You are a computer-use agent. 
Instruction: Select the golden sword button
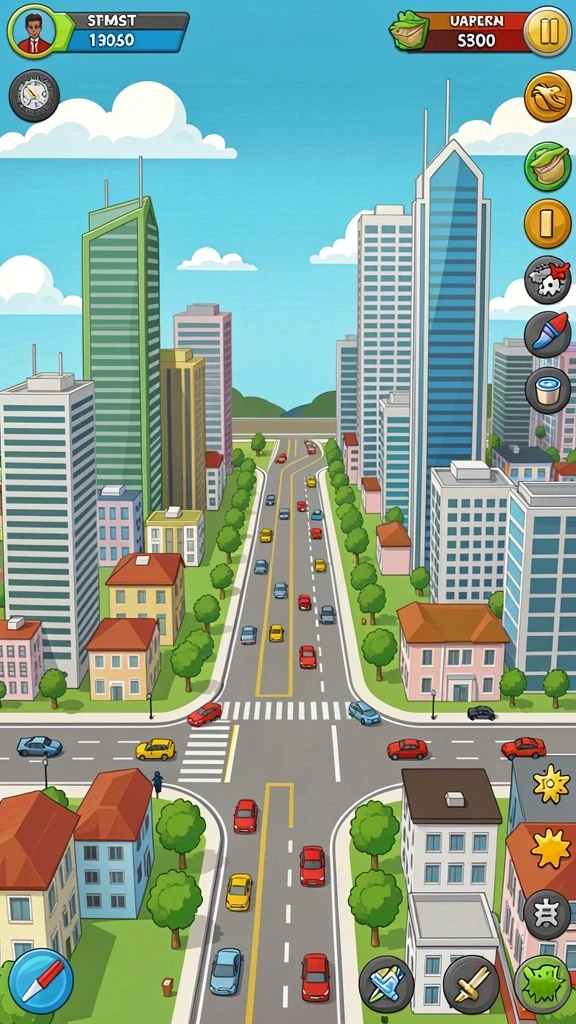472,984
